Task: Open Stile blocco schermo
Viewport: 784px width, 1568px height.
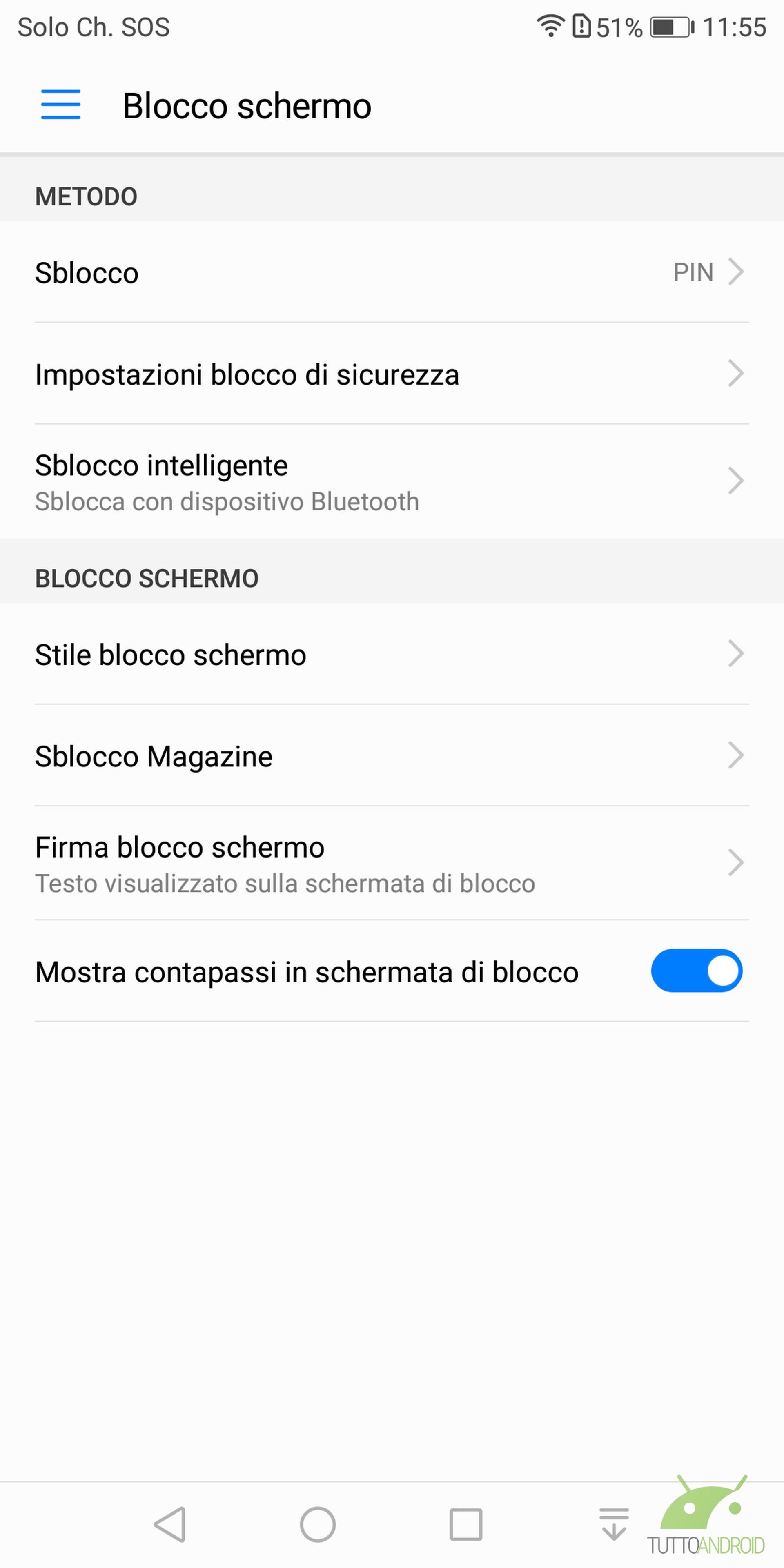Action: click(x=392, y=654)
